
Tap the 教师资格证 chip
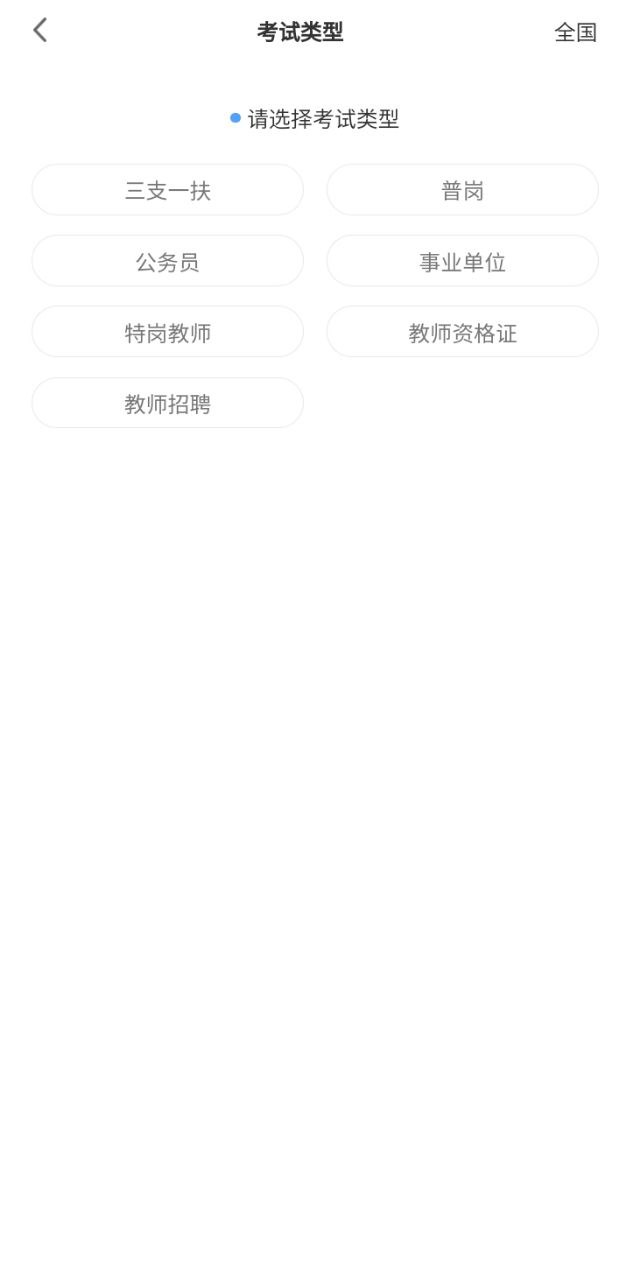point(462,332)
